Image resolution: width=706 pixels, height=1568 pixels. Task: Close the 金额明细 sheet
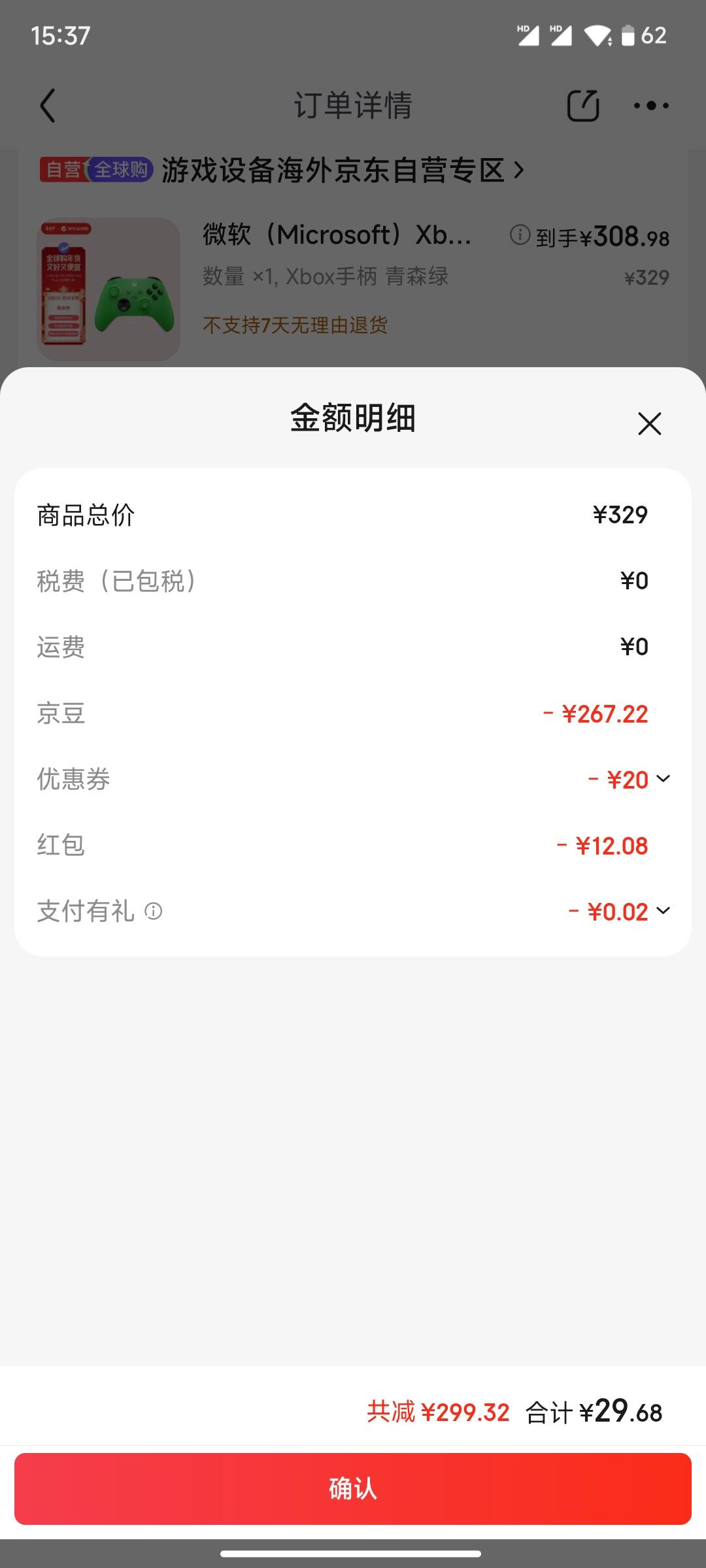649,423
